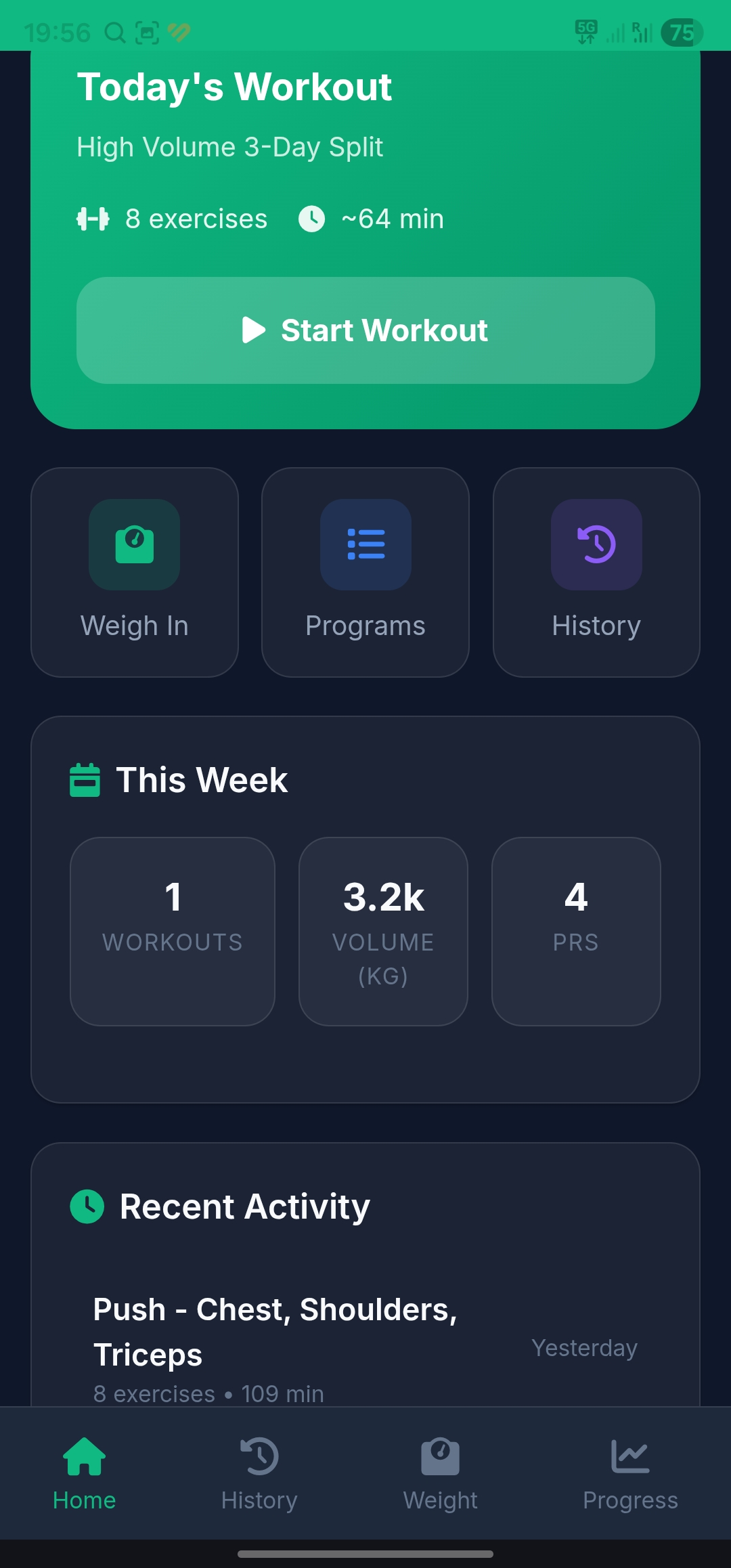Tap the dumbbell icon beside 8 exercises

pos(92,218)
